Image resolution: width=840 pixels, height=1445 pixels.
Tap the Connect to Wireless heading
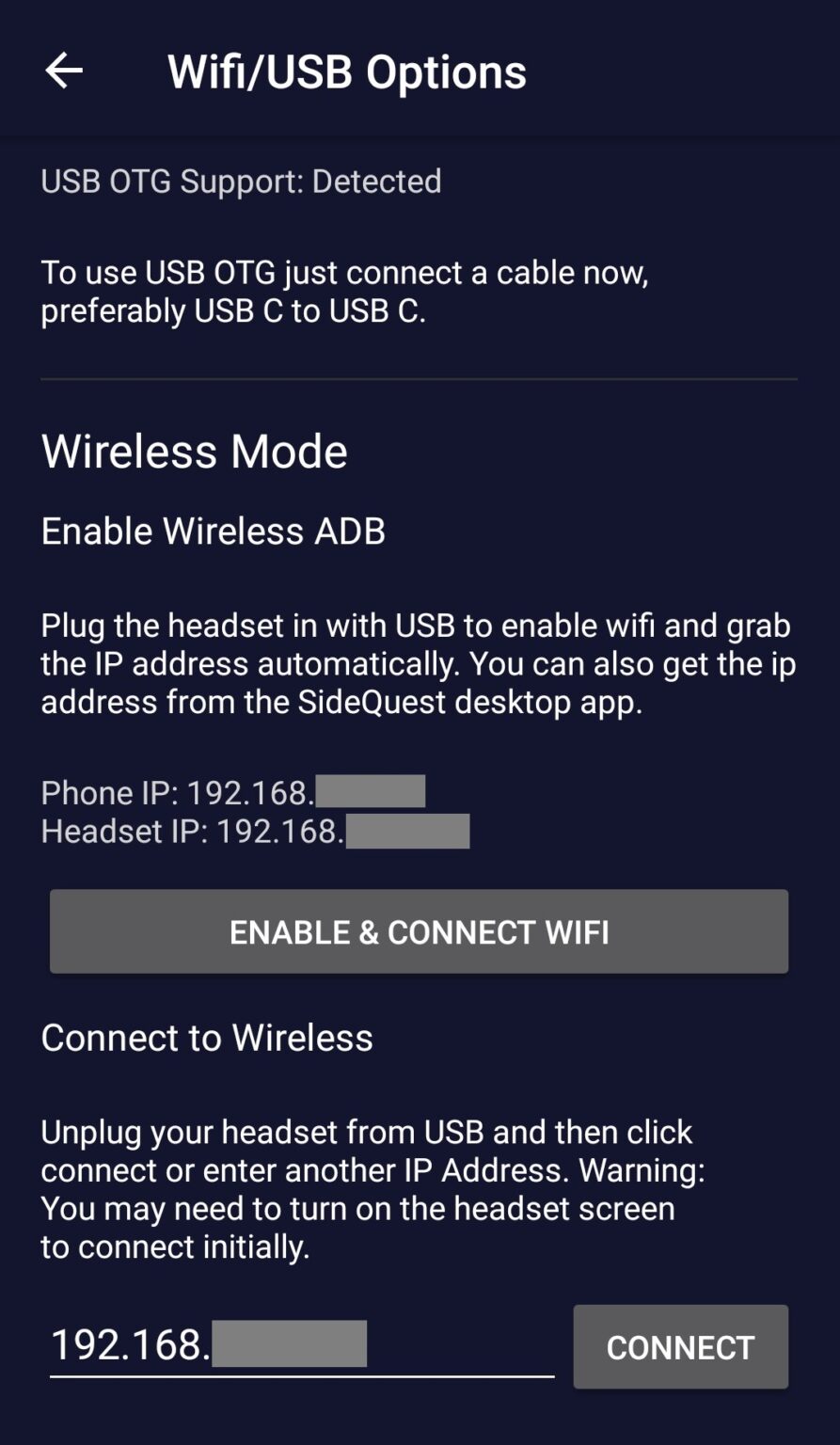point(206,1038)
